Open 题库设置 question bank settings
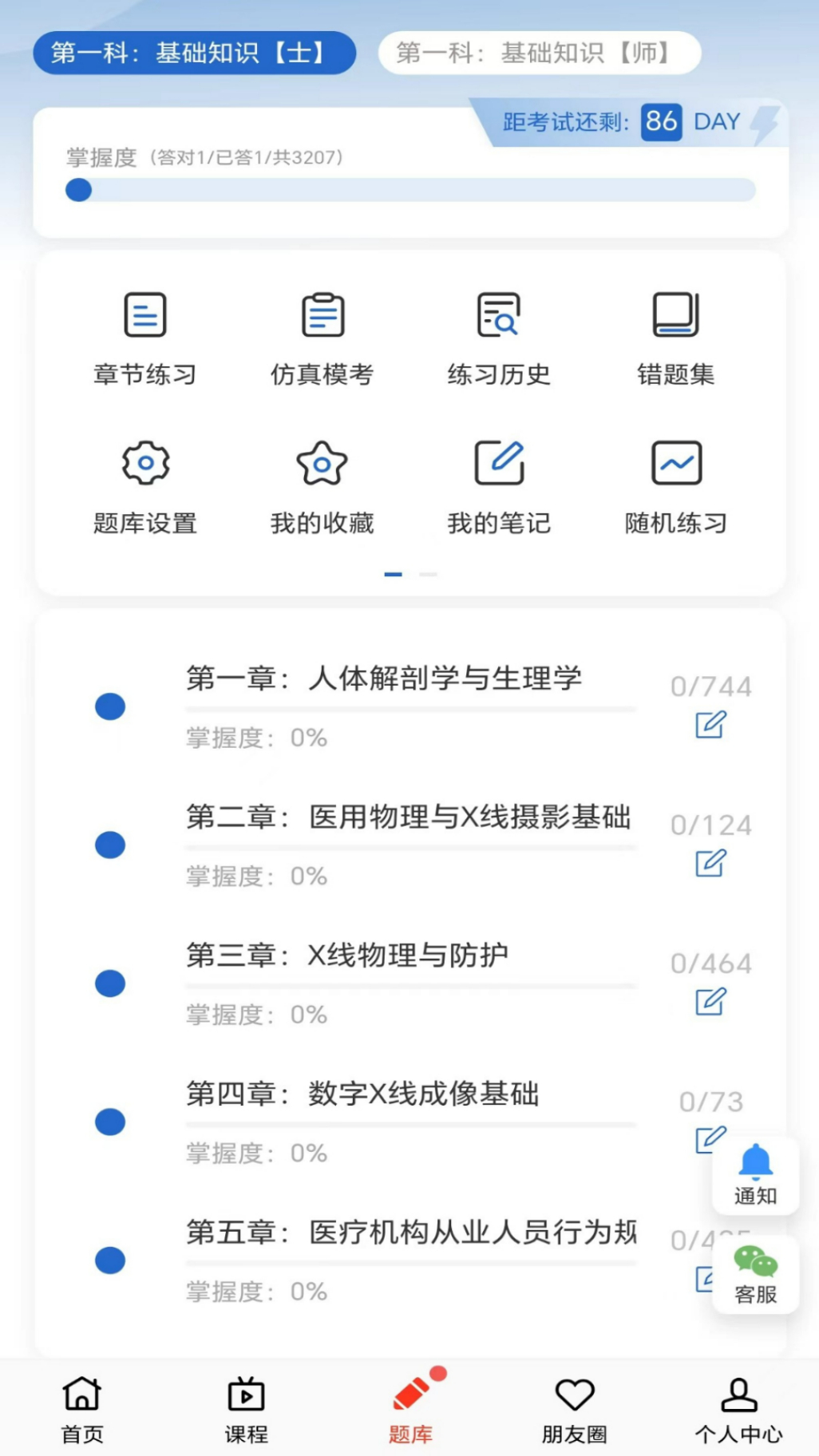Screen dimensions: 819x1456 [x=146, y=485]
